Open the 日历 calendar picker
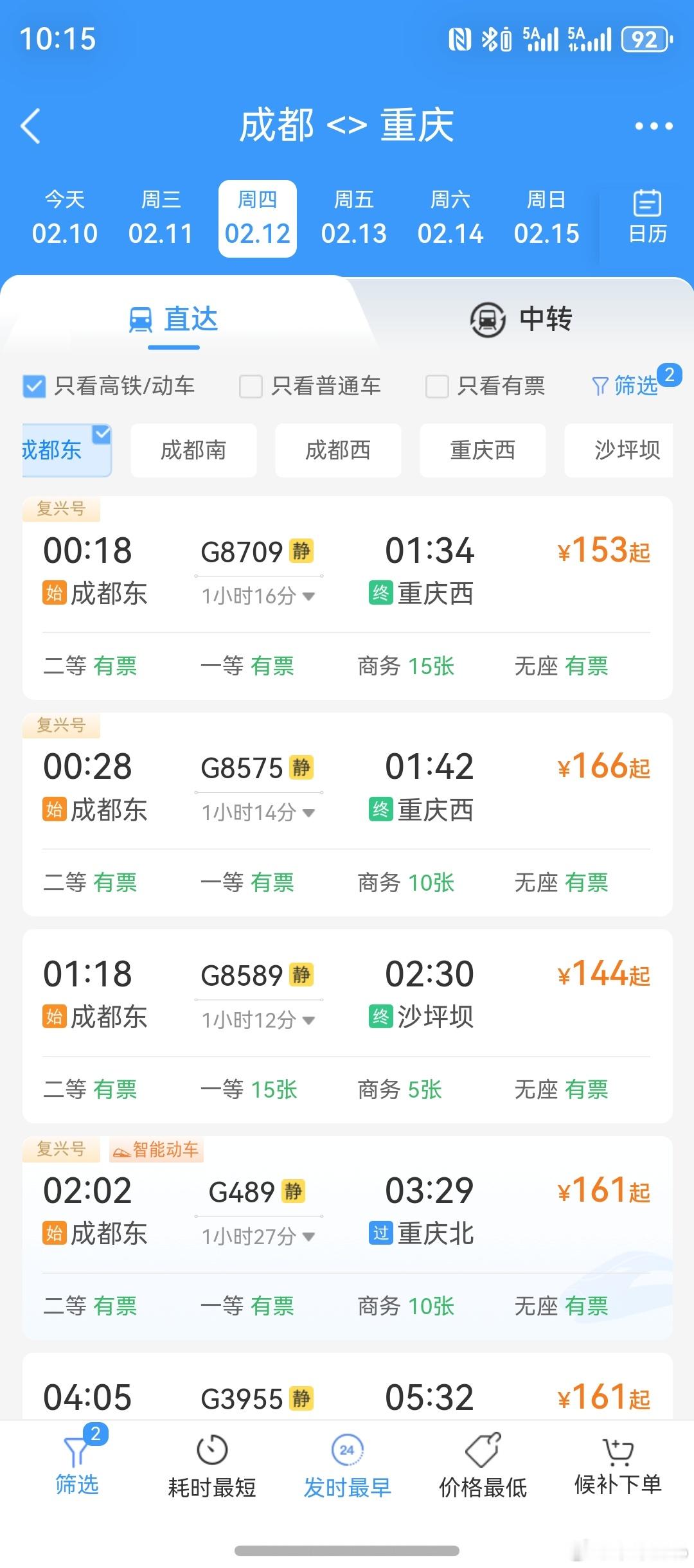 click(645, 218)
